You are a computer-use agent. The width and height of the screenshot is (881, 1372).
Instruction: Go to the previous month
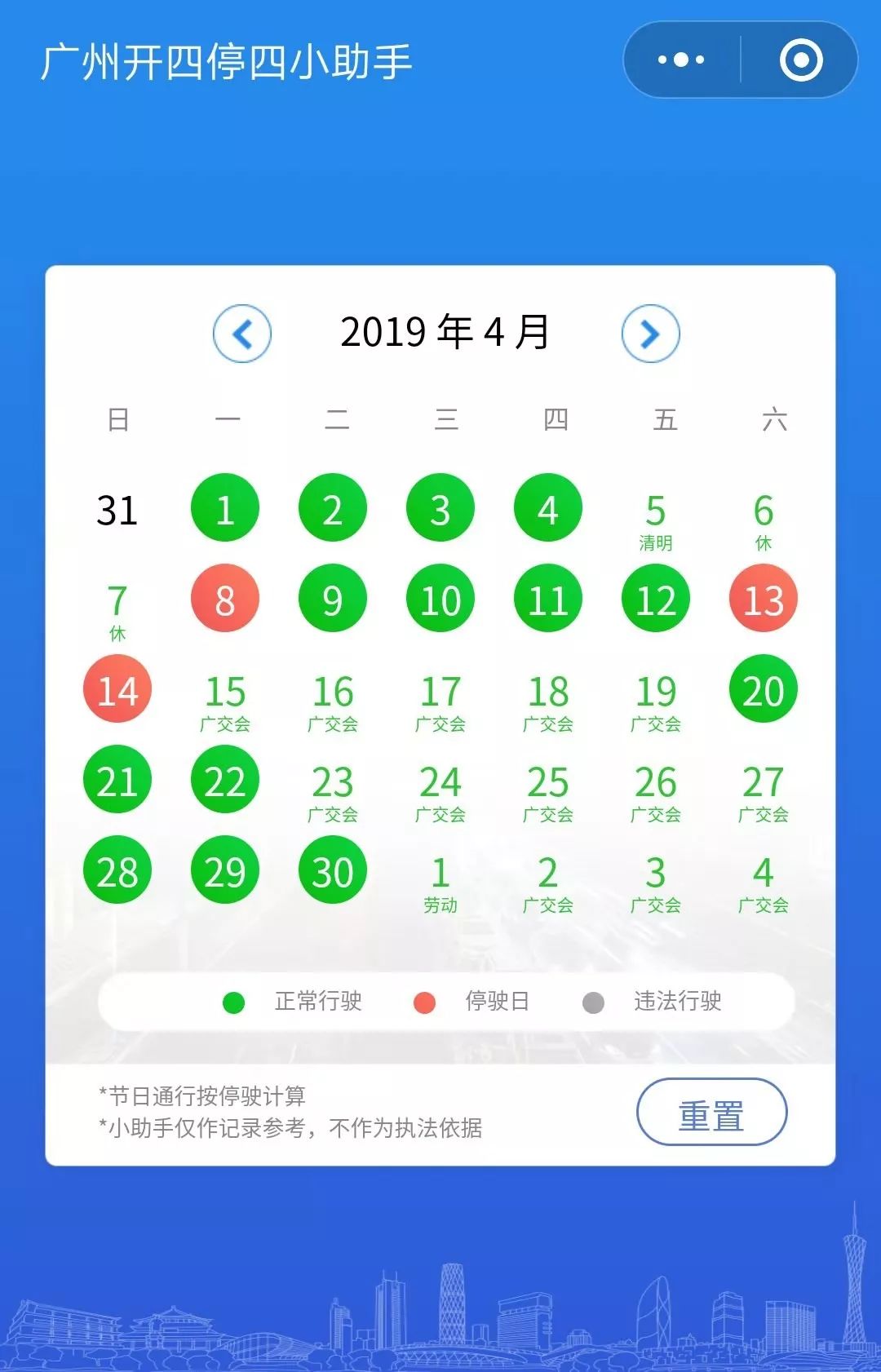(x=242, y=334)
